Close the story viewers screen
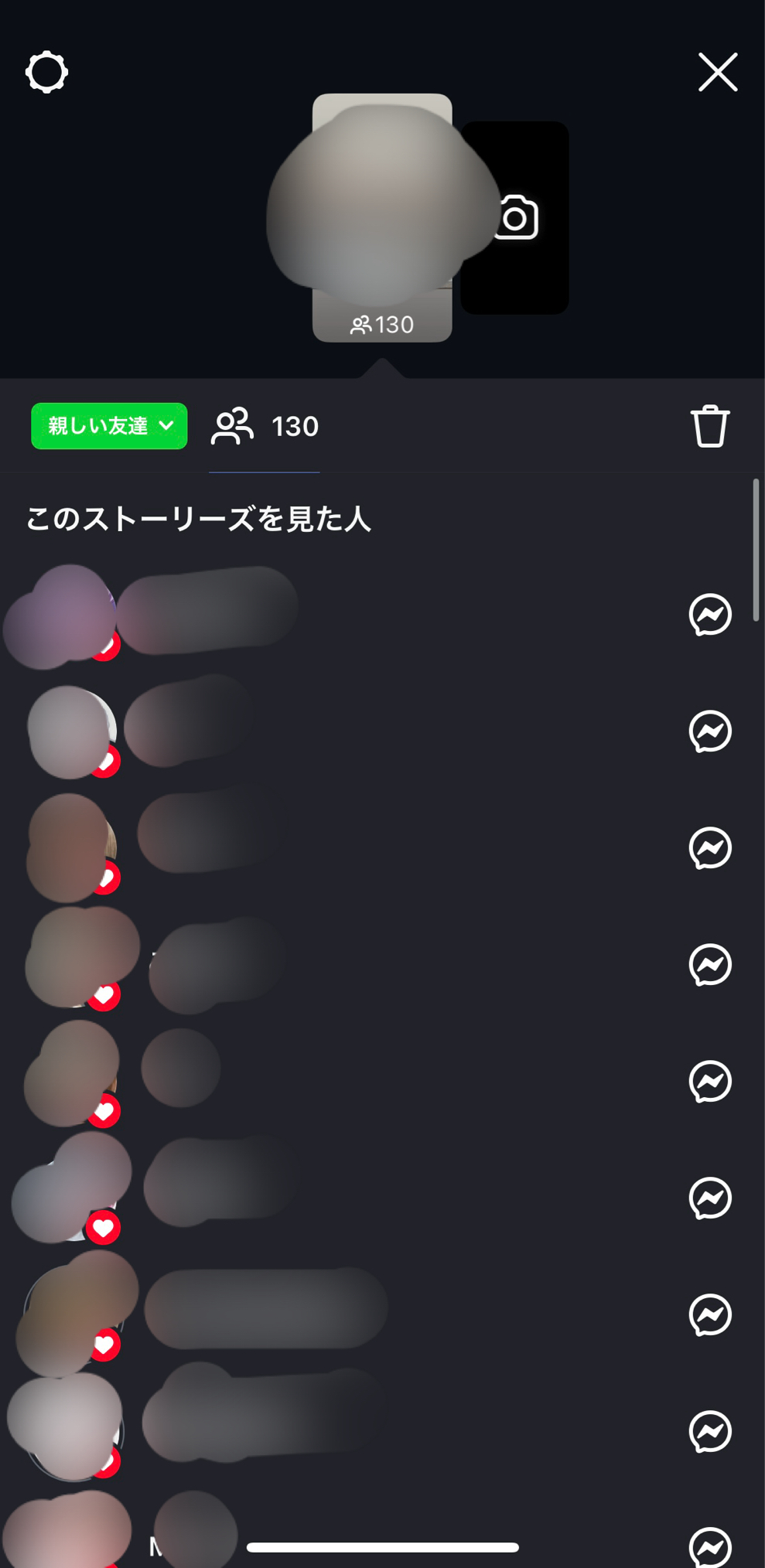This screenshot has width=765, height=1568. (x=717, y=73)
